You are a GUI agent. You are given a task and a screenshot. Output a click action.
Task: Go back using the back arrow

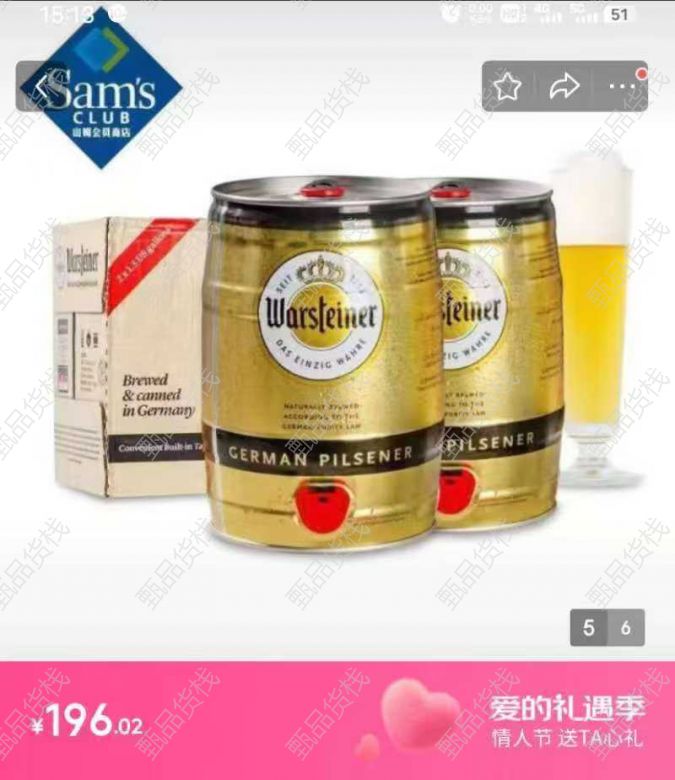[x=39, y=87]
